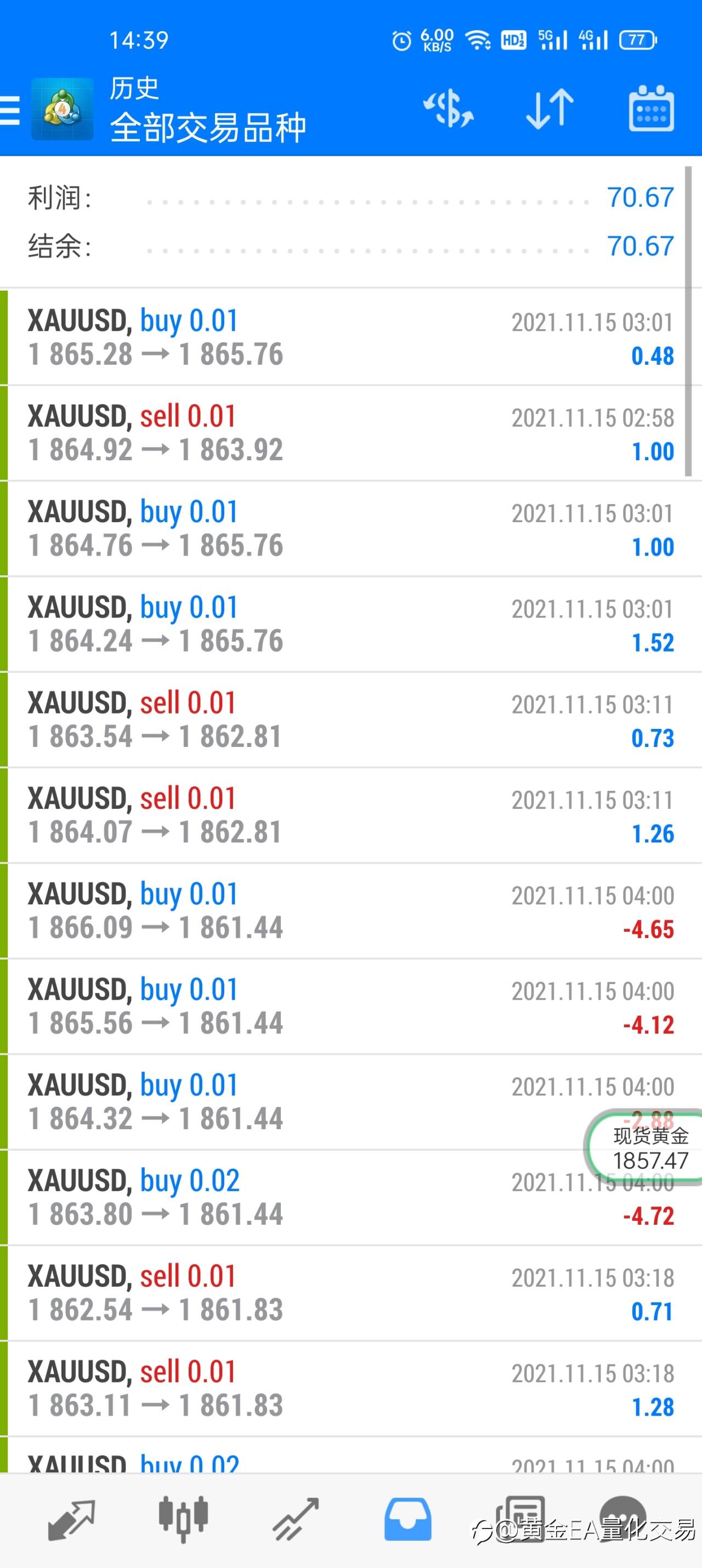The height and width of the screenshot is (1568, 702).
Task: Open buy trade opened at 1 864.24
Action: coord(350,625)
